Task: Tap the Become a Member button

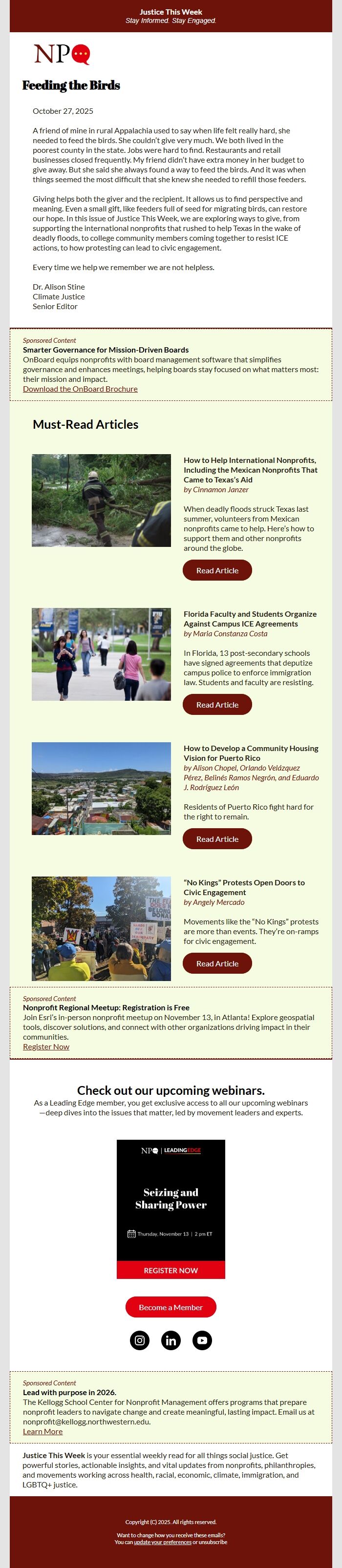Action: click(x=171, y=1307)
